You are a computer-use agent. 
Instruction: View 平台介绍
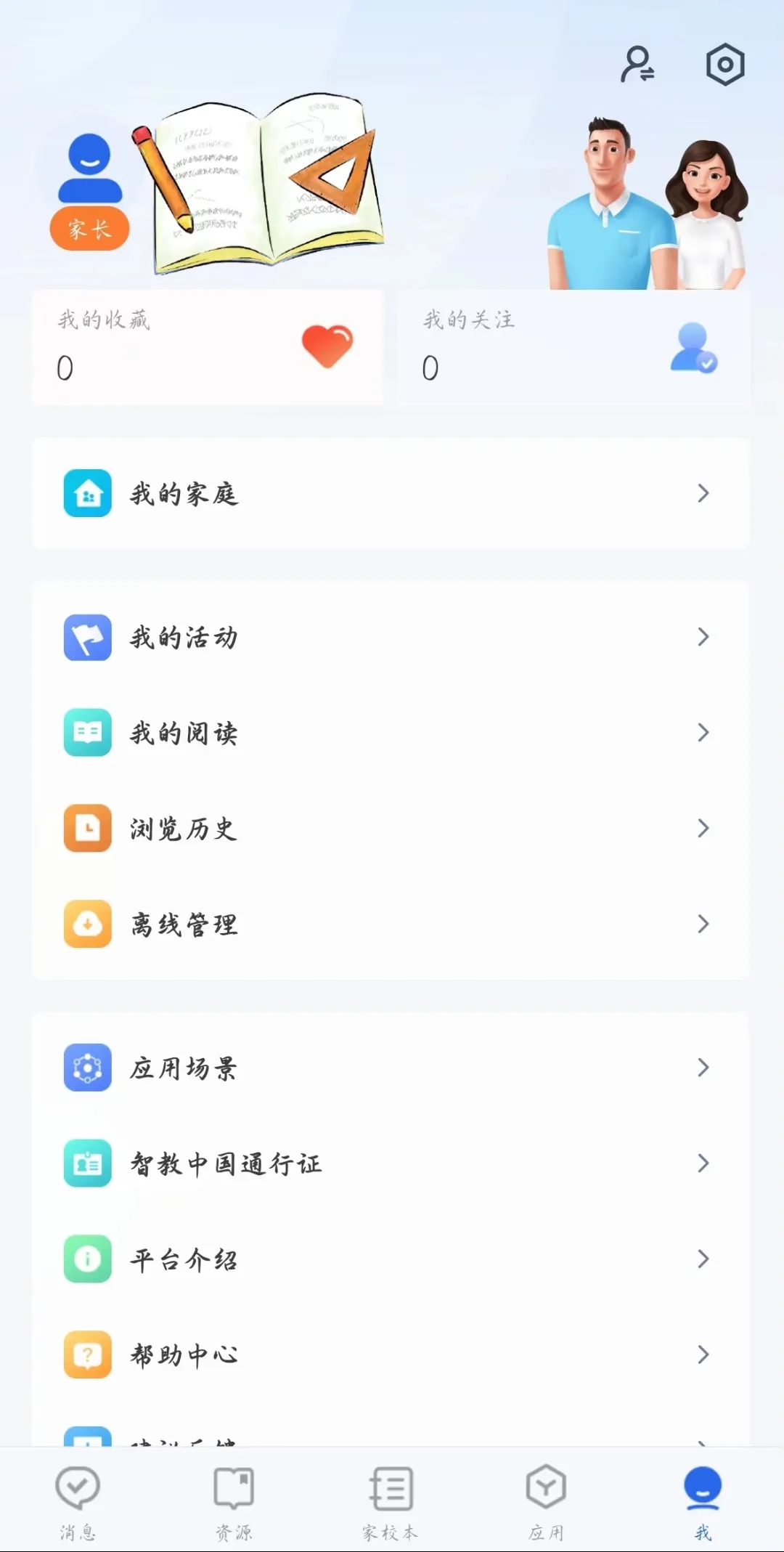[x=391, y=1259]
